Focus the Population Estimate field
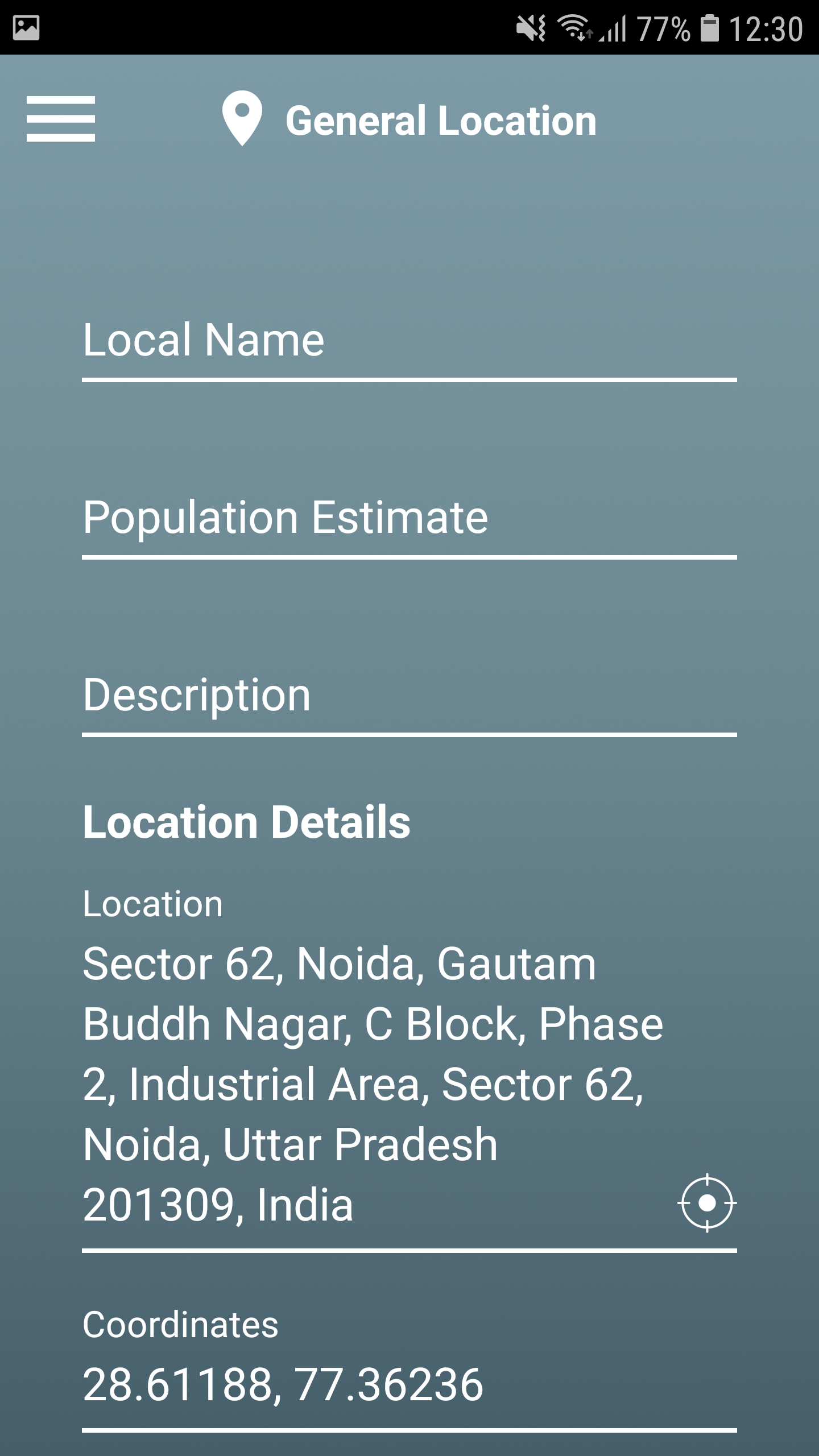 tap(408, 518)
